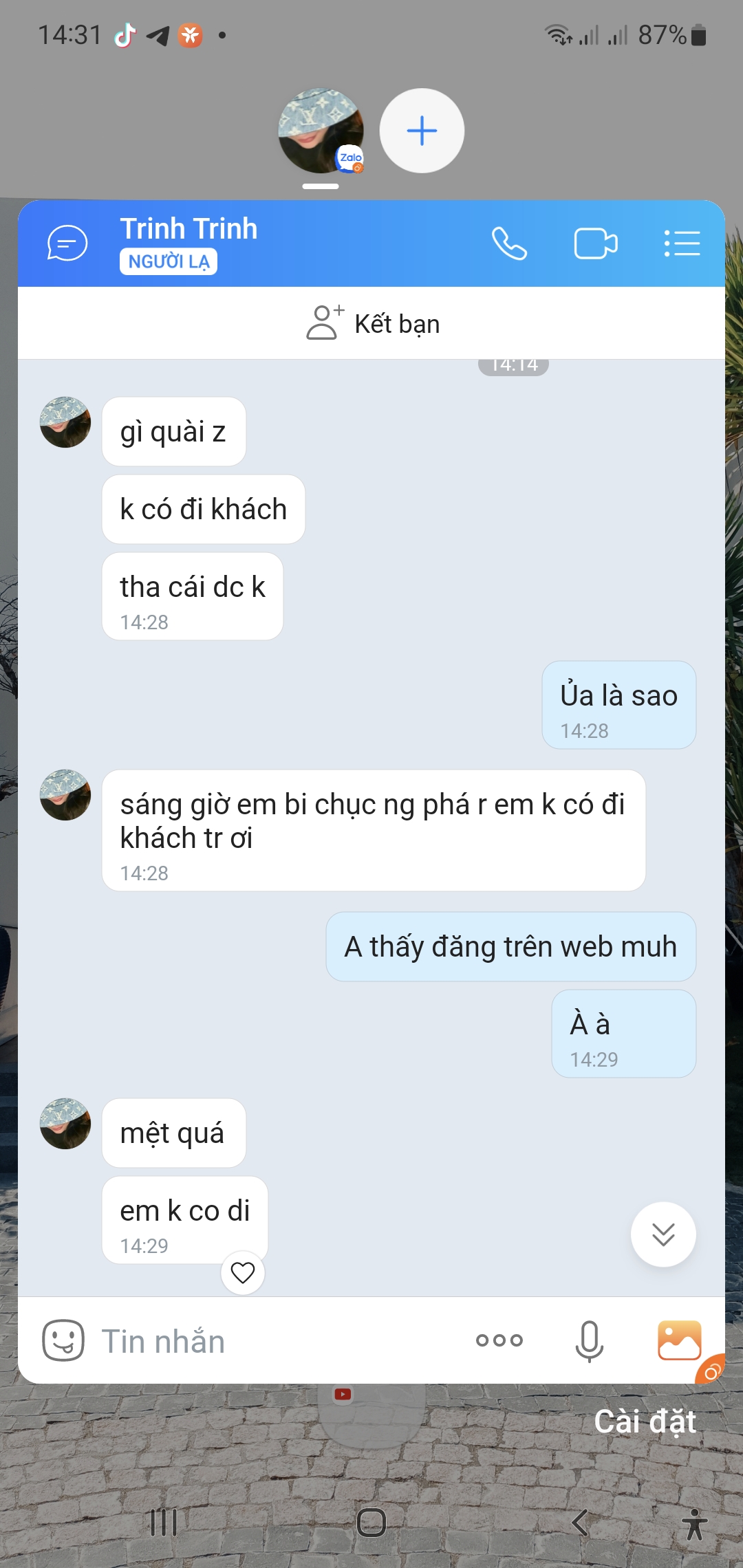This screenshot has width=743, height=1568.
Task: Add a new chat bubble
Action: pyautogui.click(x=422, y=131)
